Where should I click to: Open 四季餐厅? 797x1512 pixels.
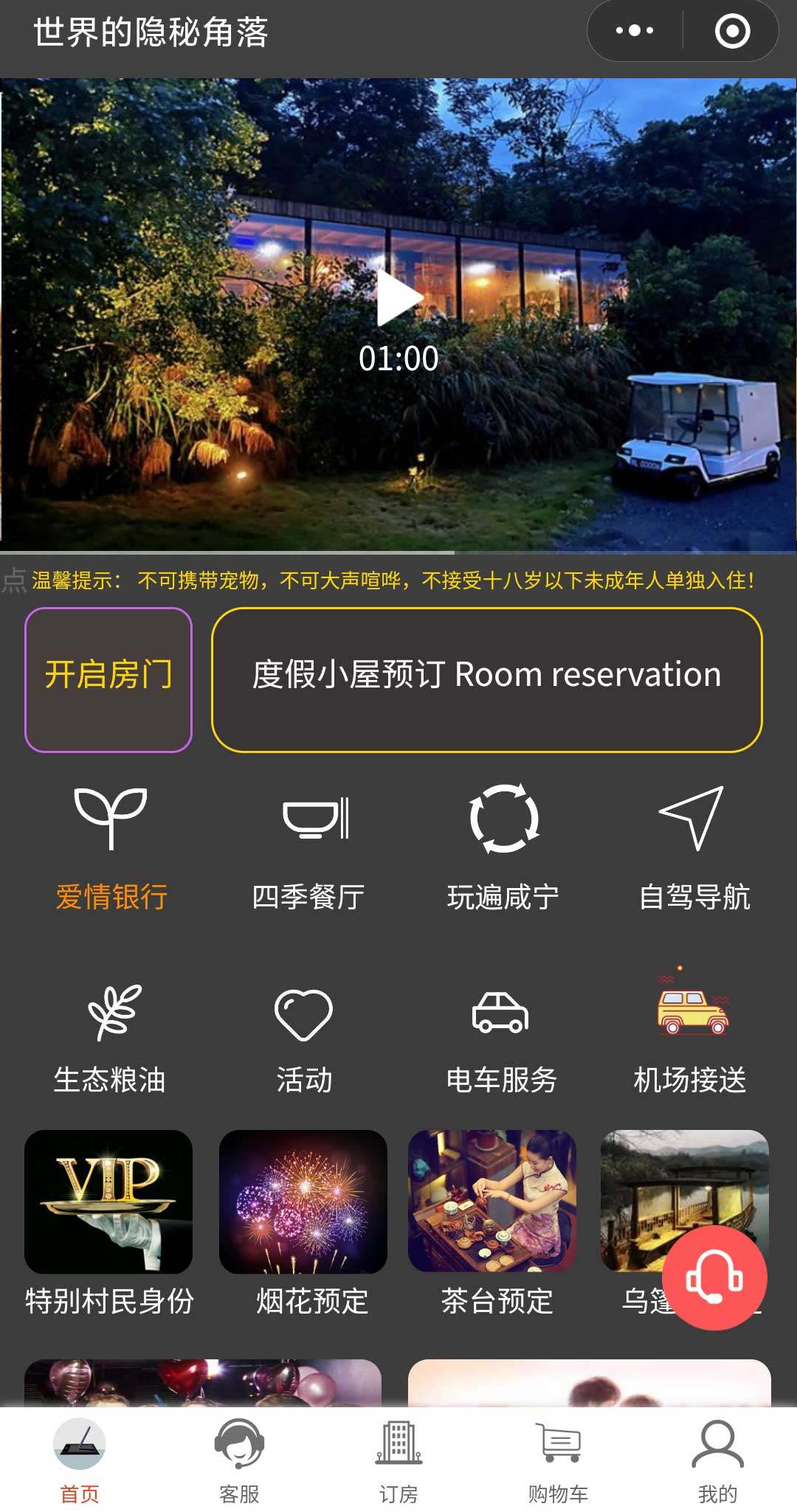coord(308,848)
